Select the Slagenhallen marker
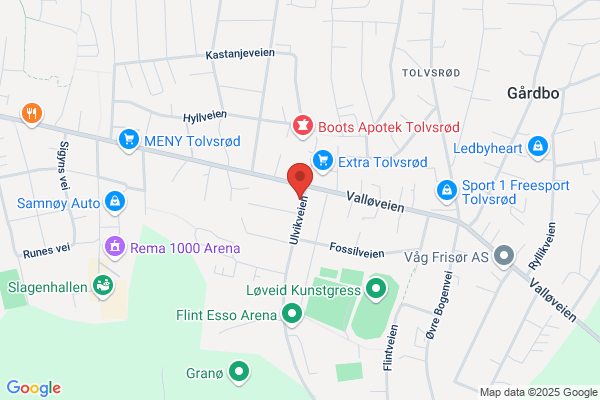 point(103,286)
